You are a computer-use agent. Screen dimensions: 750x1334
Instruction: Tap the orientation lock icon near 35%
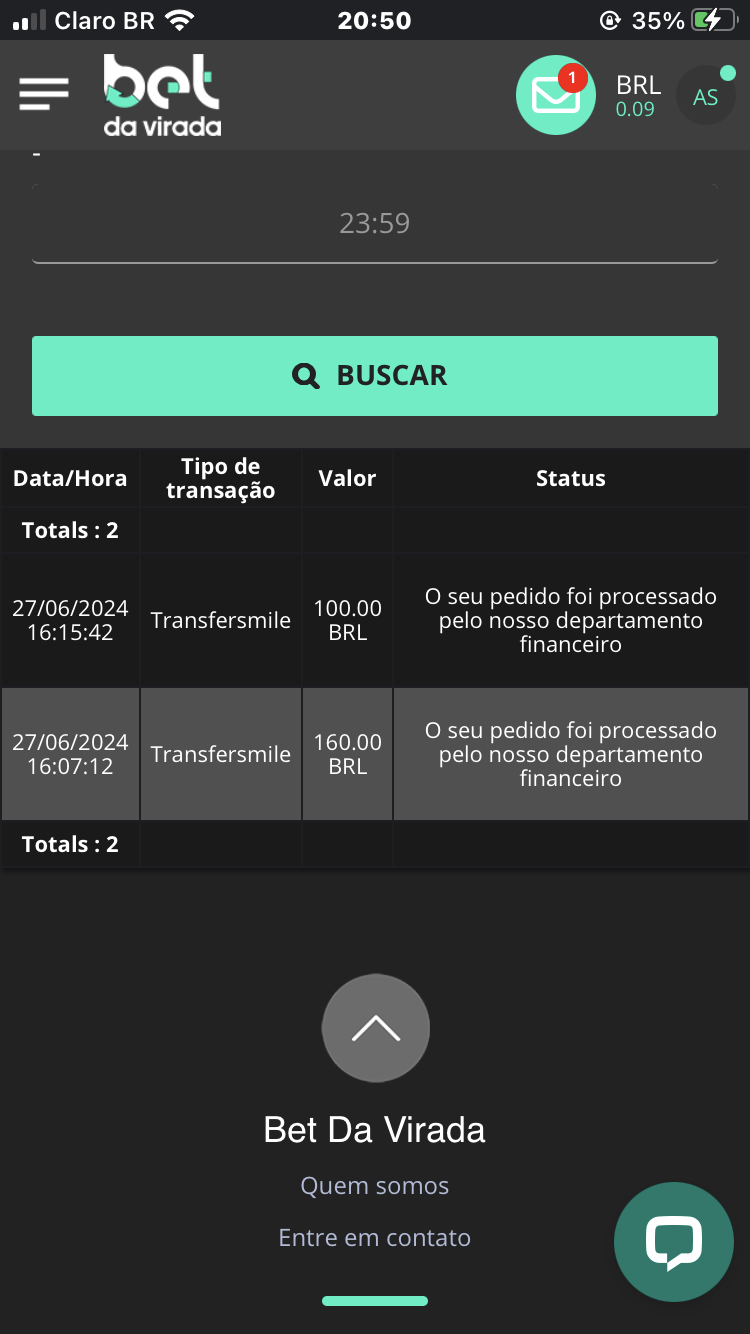[x=609, y=18]
